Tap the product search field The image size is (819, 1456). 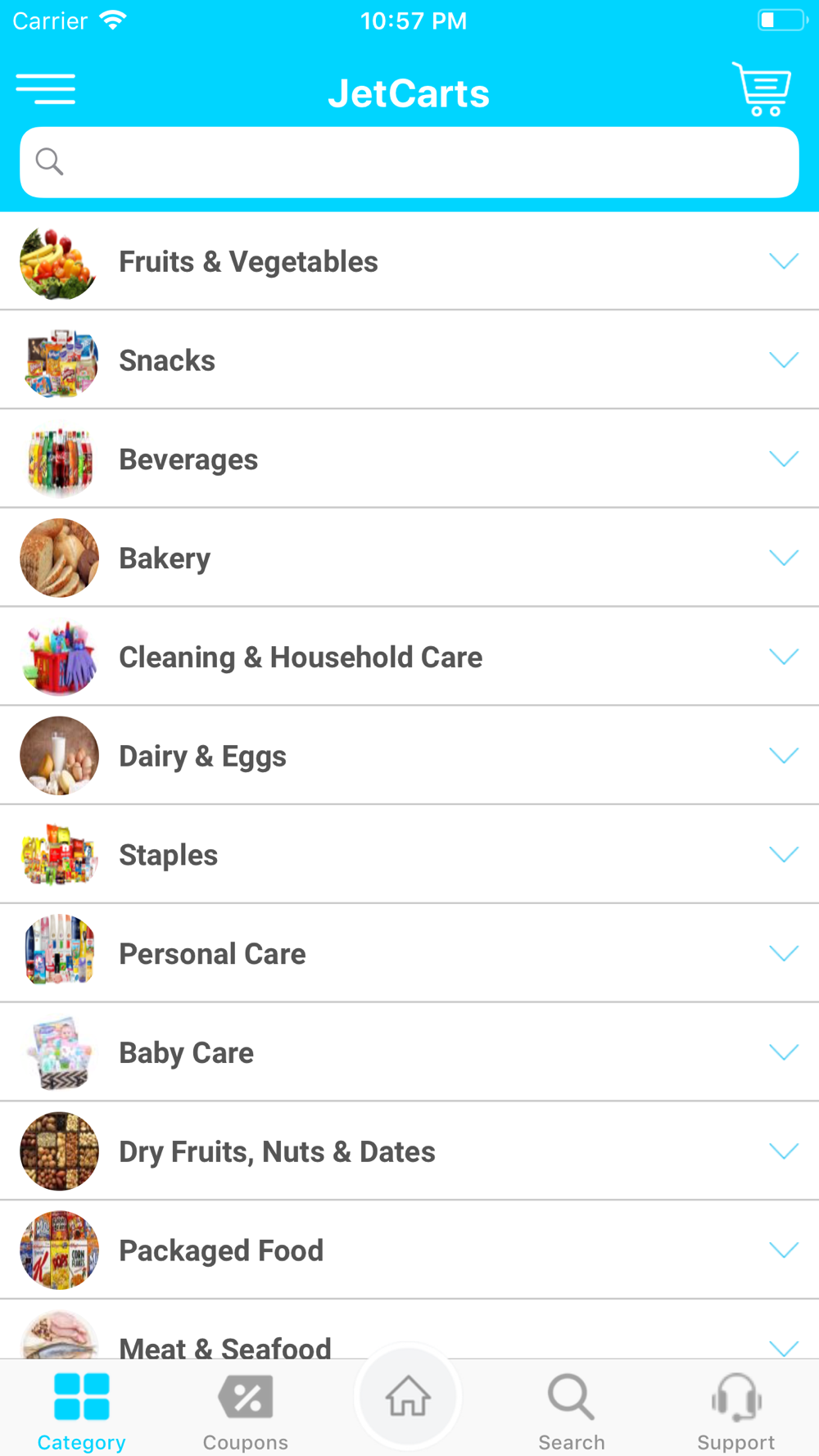[409, 162]
